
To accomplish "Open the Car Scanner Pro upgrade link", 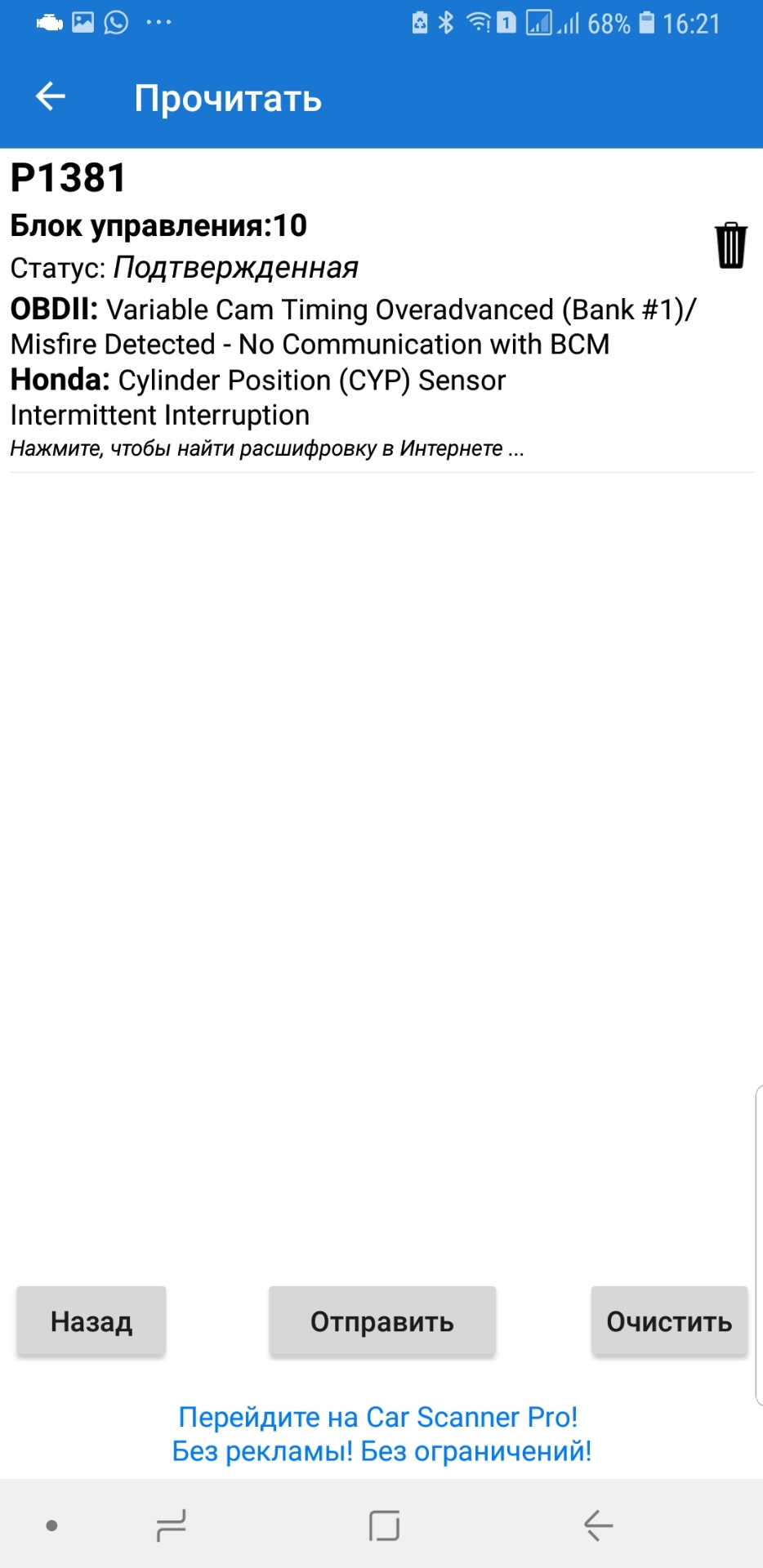I will point(381,1433).
